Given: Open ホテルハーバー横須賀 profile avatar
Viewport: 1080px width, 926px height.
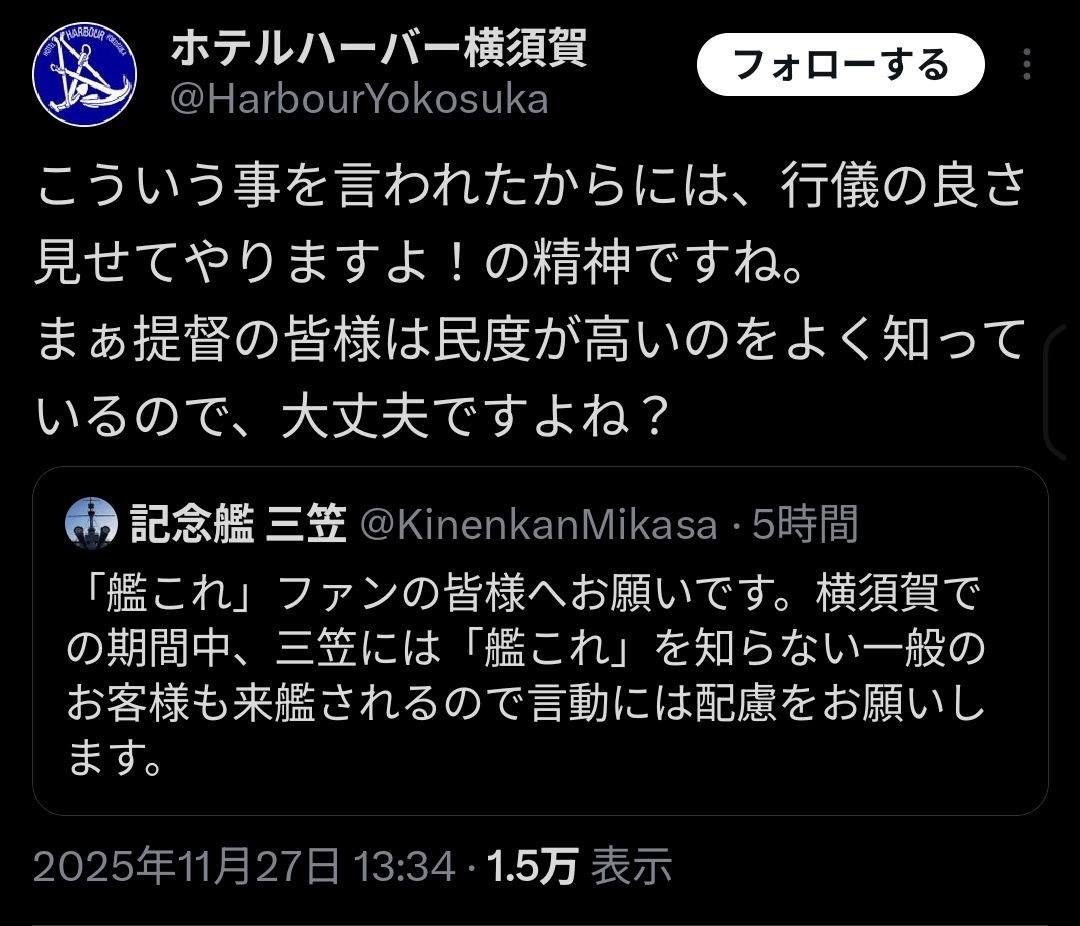Looking at the screenshot, I should coord(85,77).
